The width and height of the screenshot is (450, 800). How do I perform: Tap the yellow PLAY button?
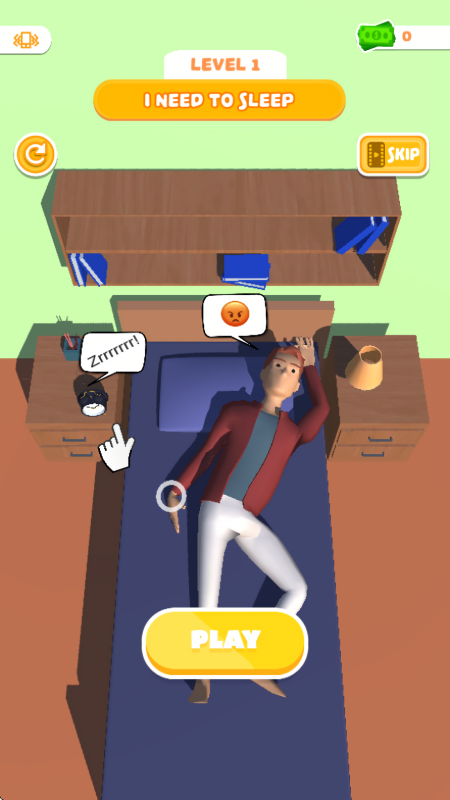pos(225,642)
